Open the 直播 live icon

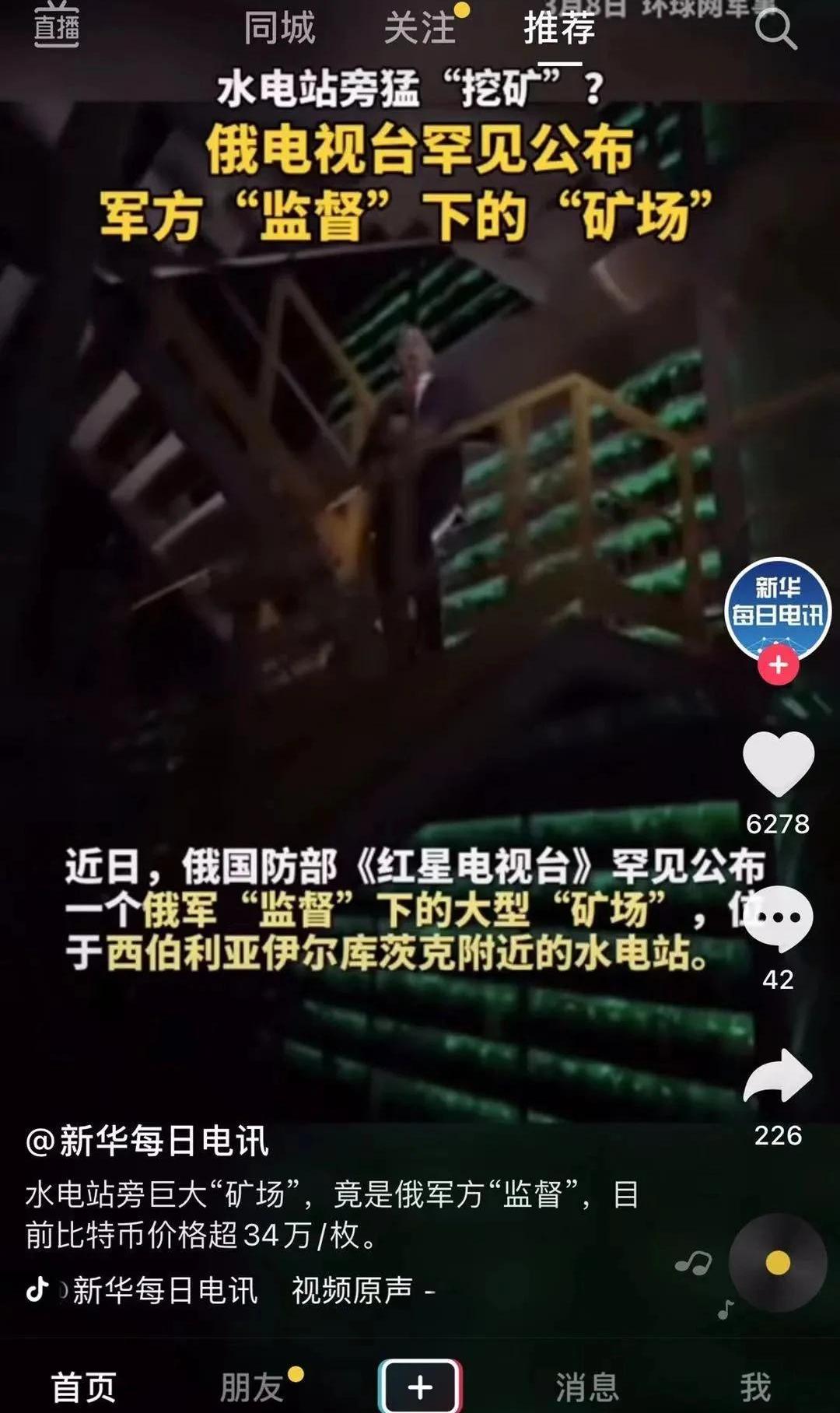[x=57, y=27]
